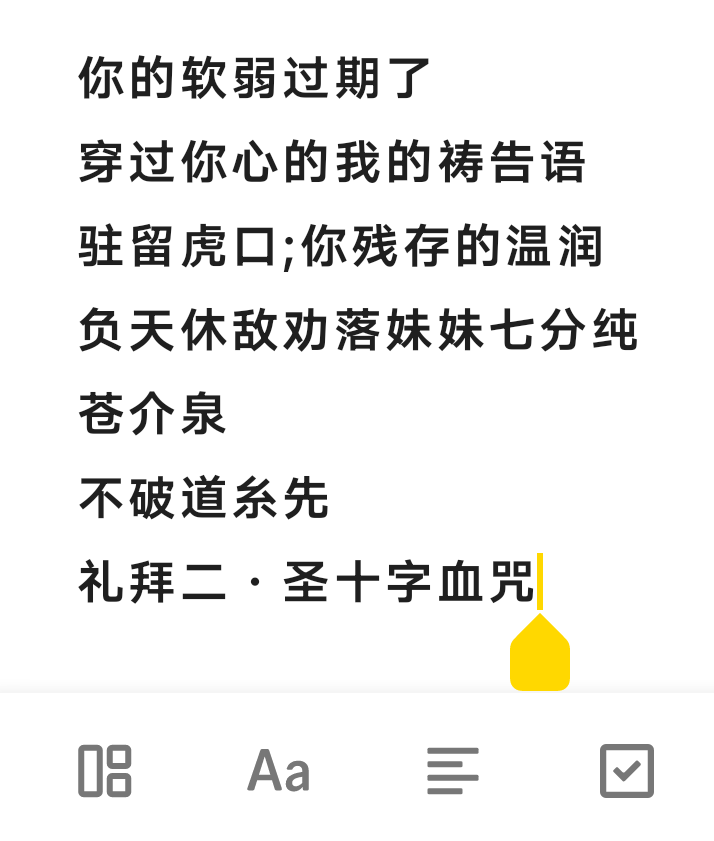Open the Aa text formatting options
The width and height of the screenshot is (714, 841).
279,771
